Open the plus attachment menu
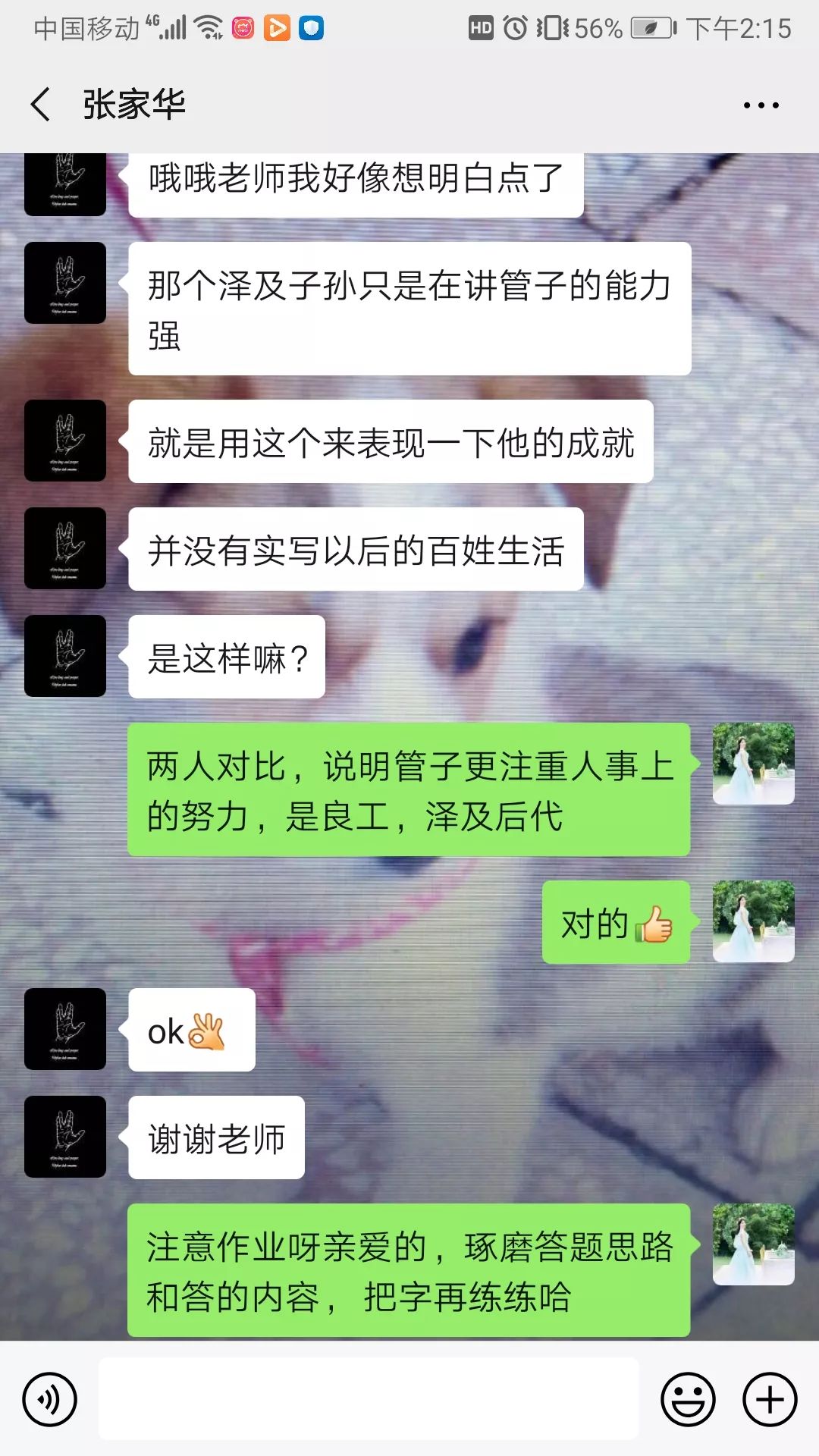Screen dimensions: 819x1456 coord(770,1399)
